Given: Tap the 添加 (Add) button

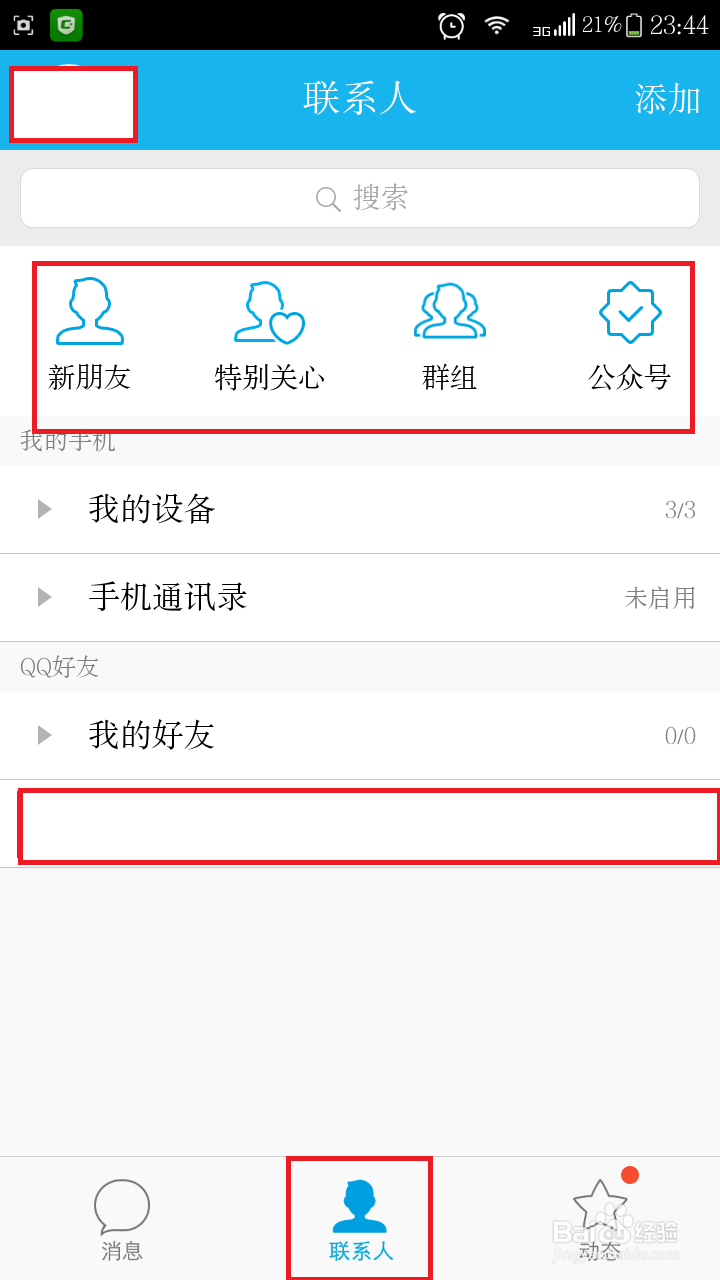Looking at the screenshot, I should click(x=668, y=100).
